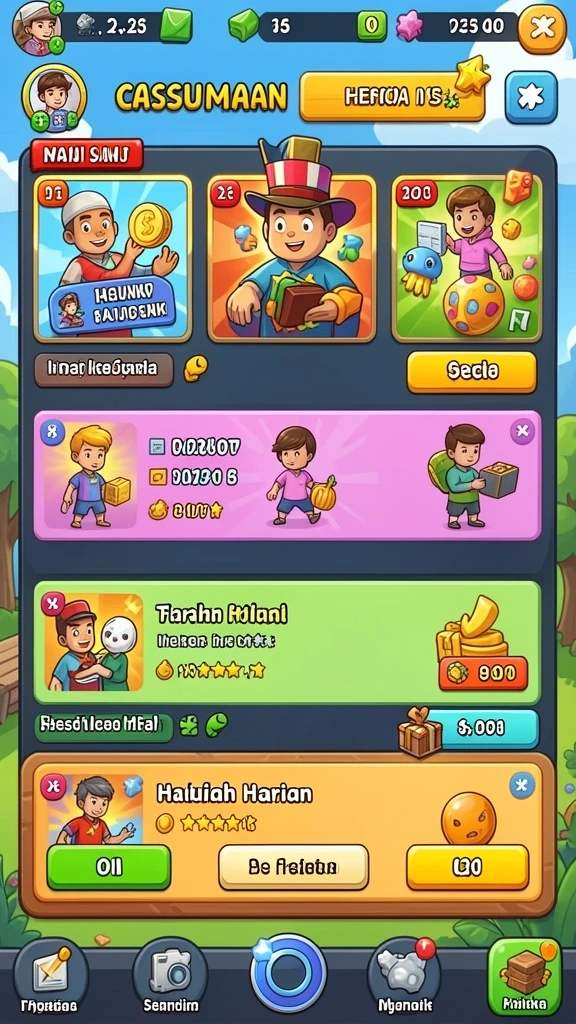Viewport: 576px width, 1024px height.
Task: Tap the green OII button
Action: pyautogui.click(x=108, y=867)
